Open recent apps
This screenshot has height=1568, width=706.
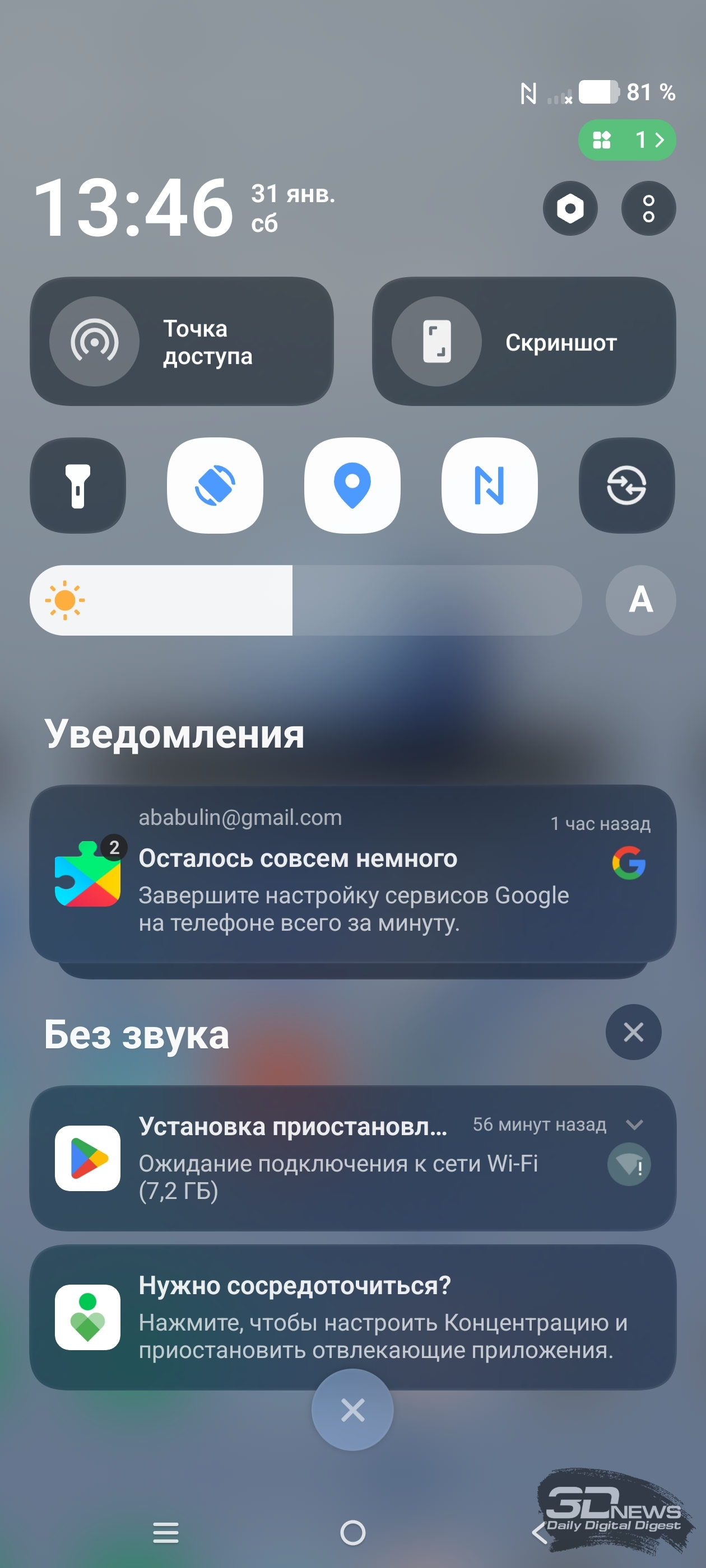pyautogui.click(x=166, y=1533)
